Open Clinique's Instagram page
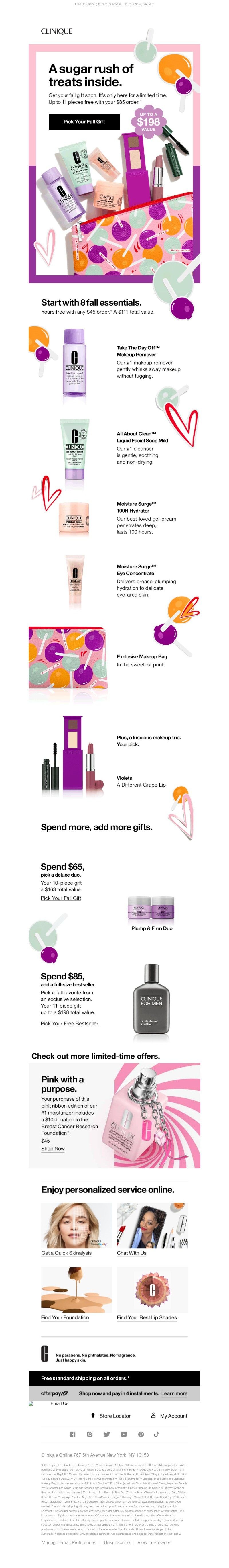 pyautogui.click(x=89, y=1434)
